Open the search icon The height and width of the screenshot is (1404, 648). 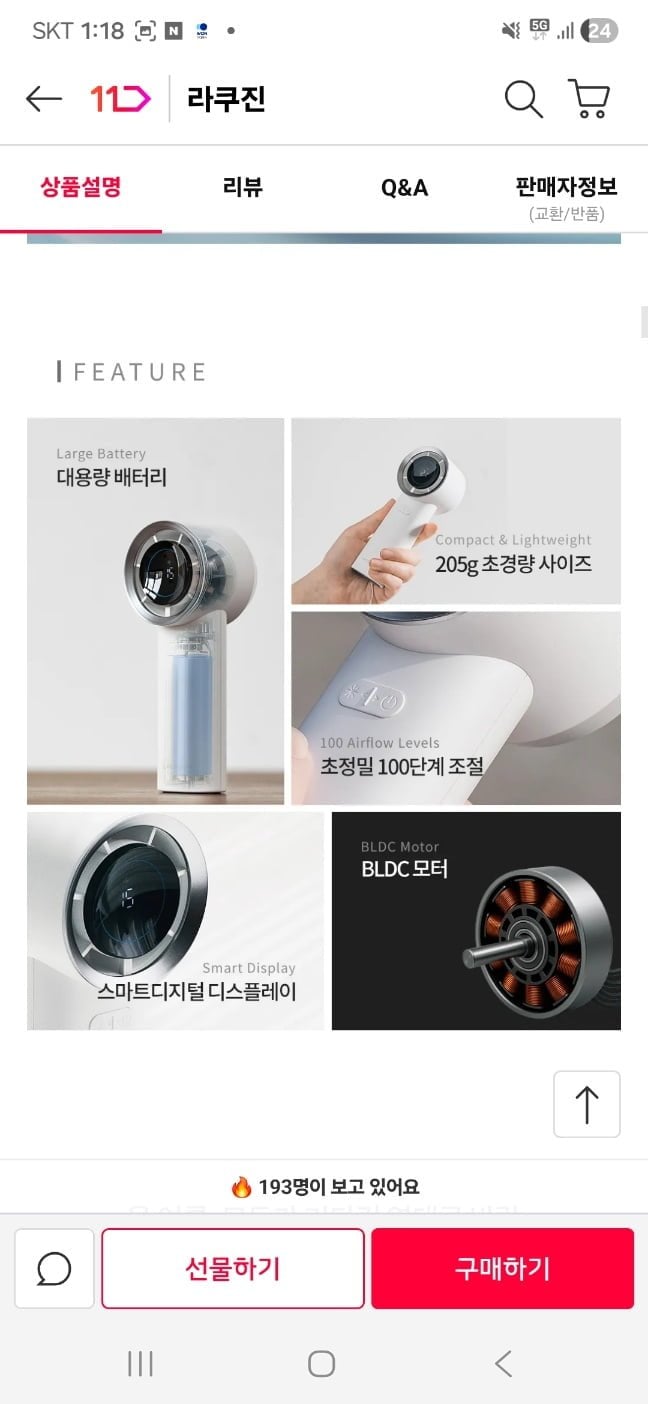coord(523,99)
